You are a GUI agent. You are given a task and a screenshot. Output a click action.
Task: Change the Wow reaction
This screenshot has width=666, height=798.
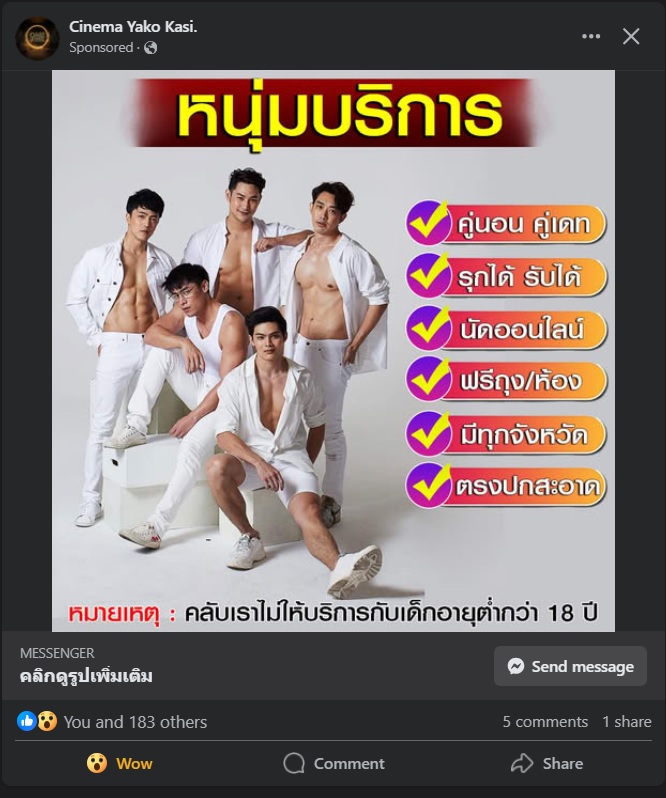(120, 763)
